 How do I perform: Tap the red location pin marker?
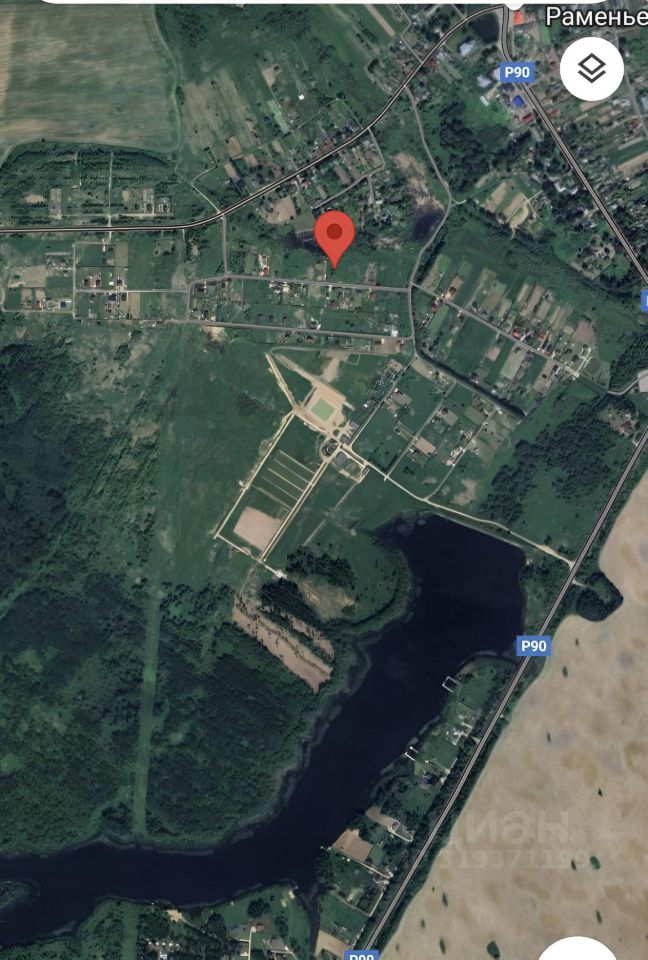coord(334,237)
